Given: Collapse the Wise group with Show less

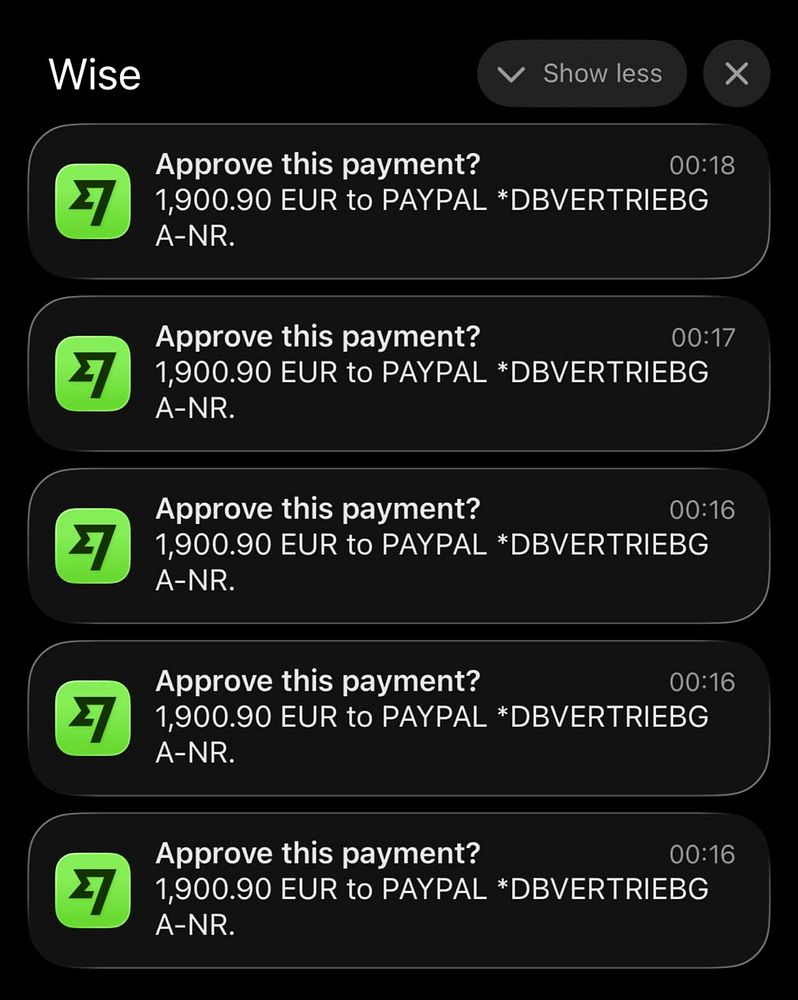Looking at the screenshot, I should coord(582,74).
